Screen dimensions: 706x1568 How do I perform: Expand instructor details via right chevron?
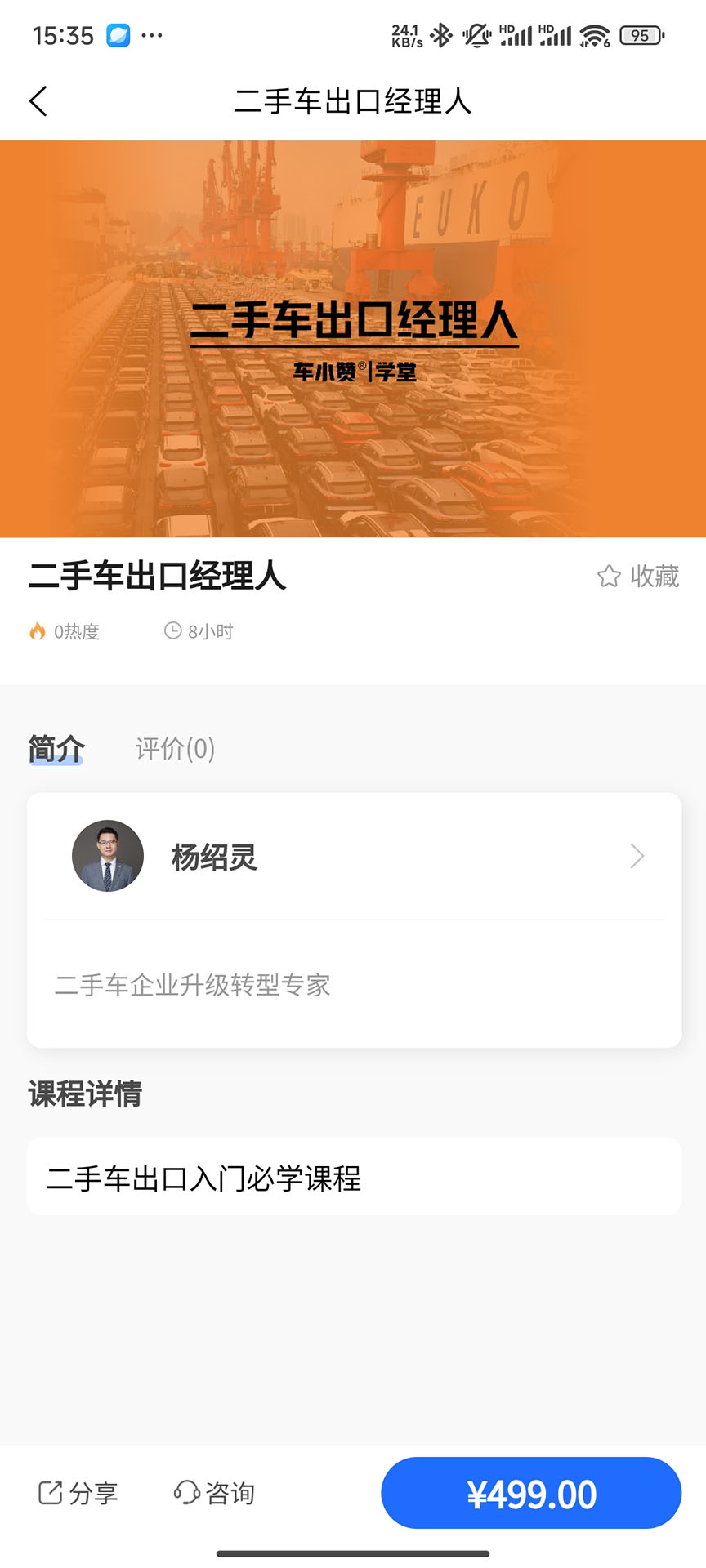636,856
